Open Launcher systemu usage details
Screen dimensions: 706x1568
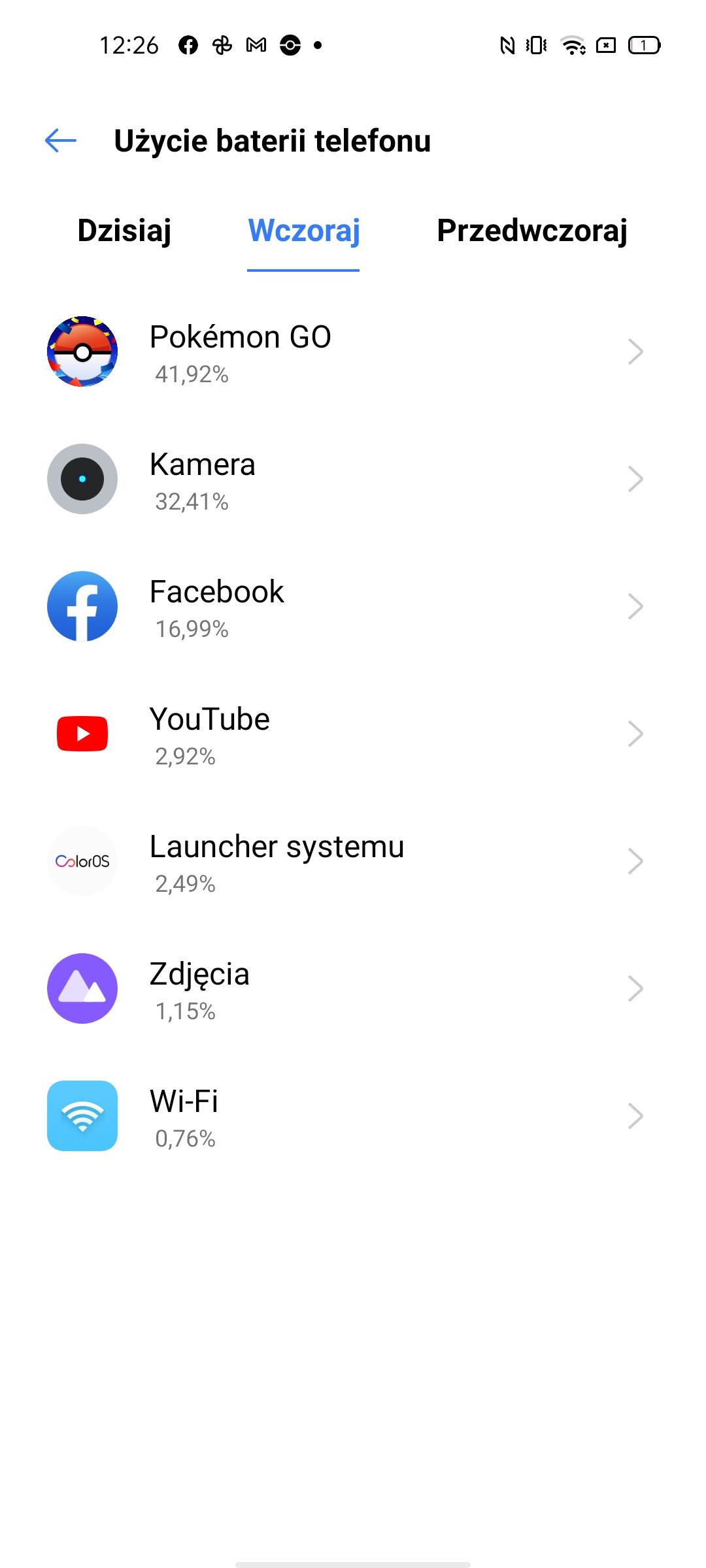353,861
